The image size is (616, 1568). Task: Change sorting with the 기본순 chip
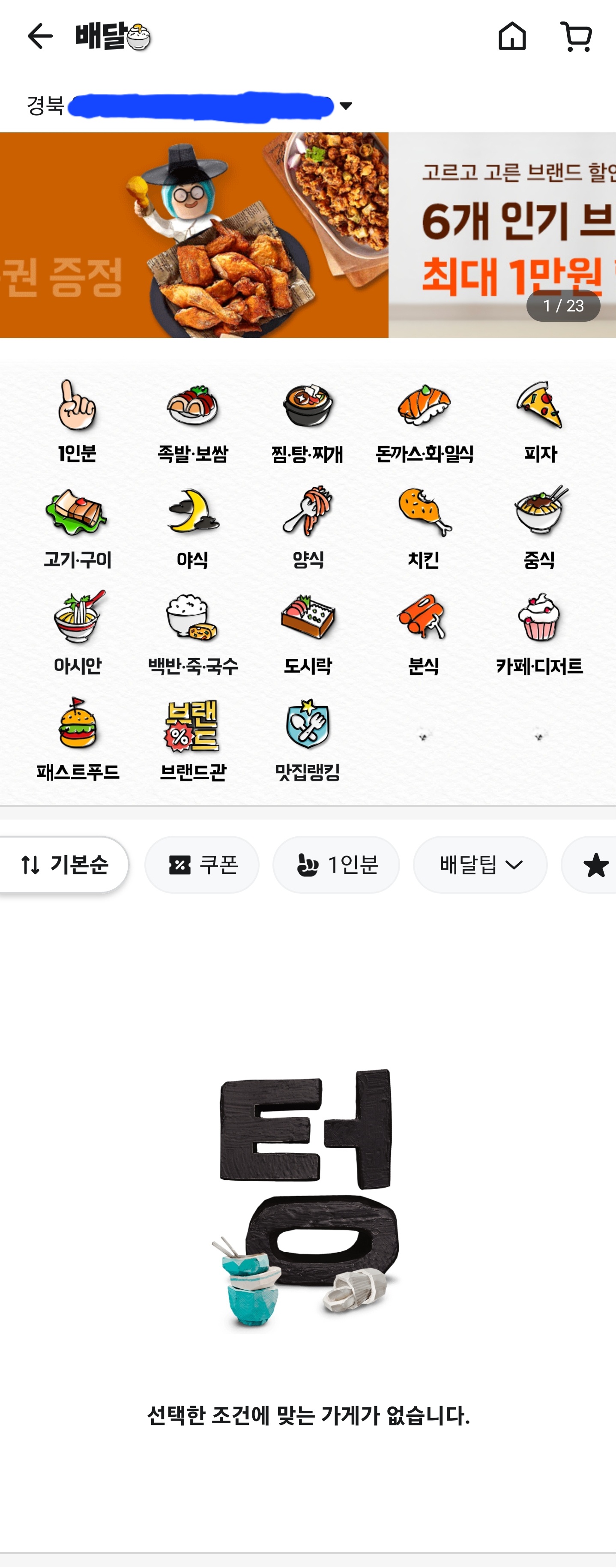[65, 865]
